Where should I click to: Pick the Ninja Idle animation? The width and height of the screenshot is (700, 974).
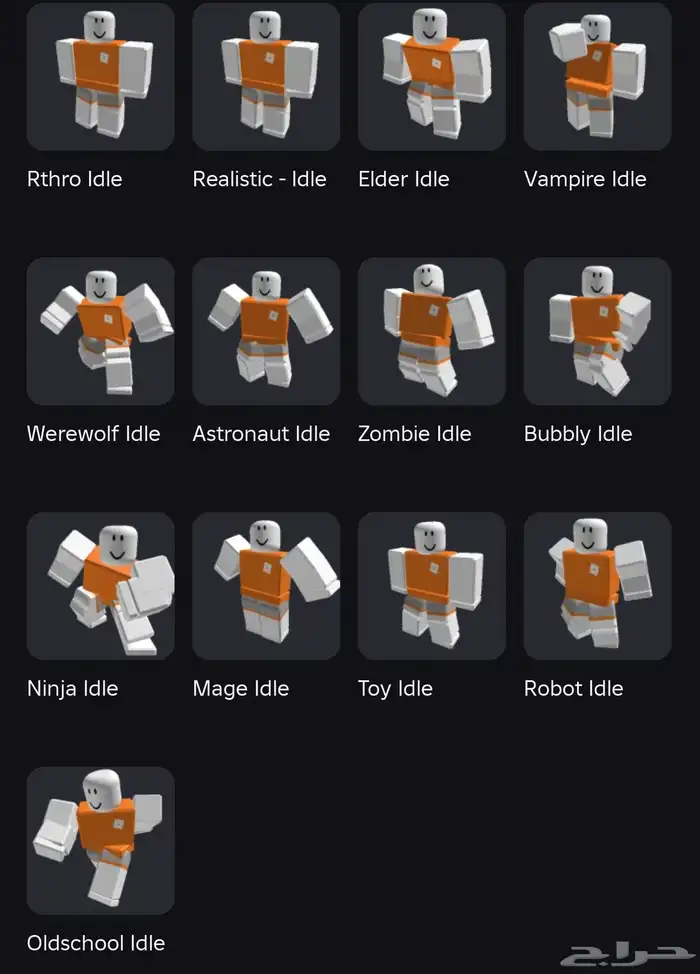[x=100, y=586]
